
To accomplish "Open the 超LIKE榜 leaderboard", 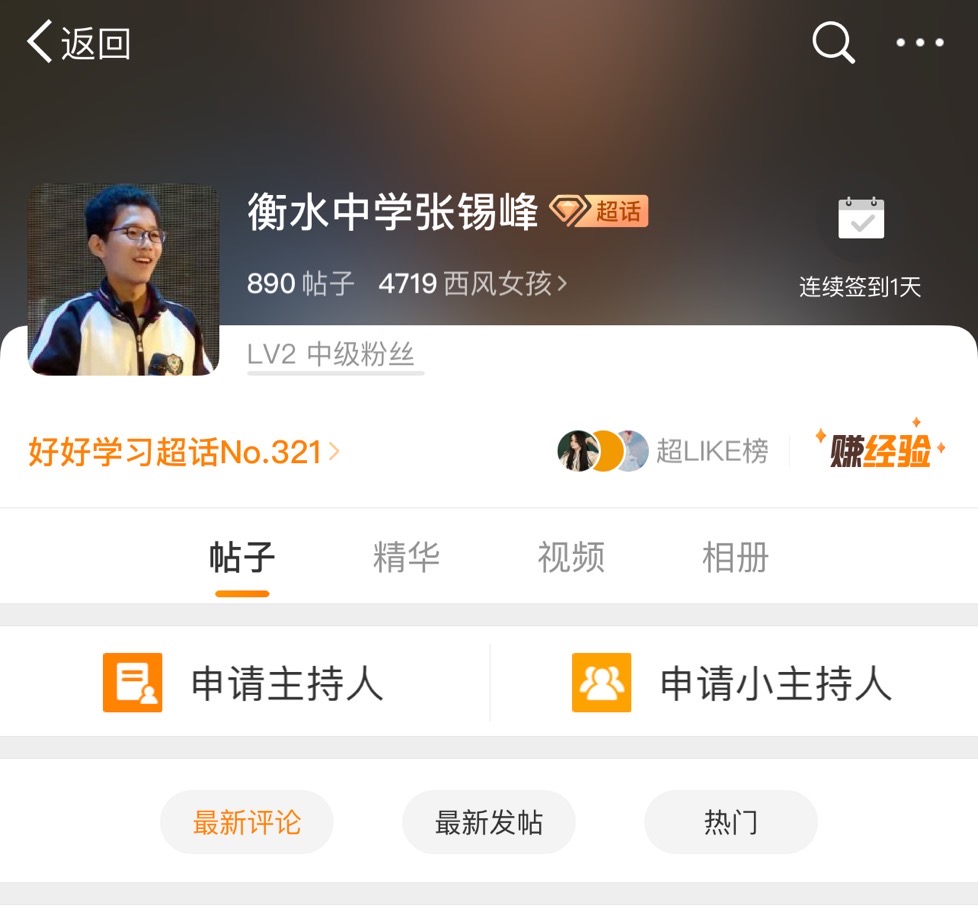I will (664, 451).
